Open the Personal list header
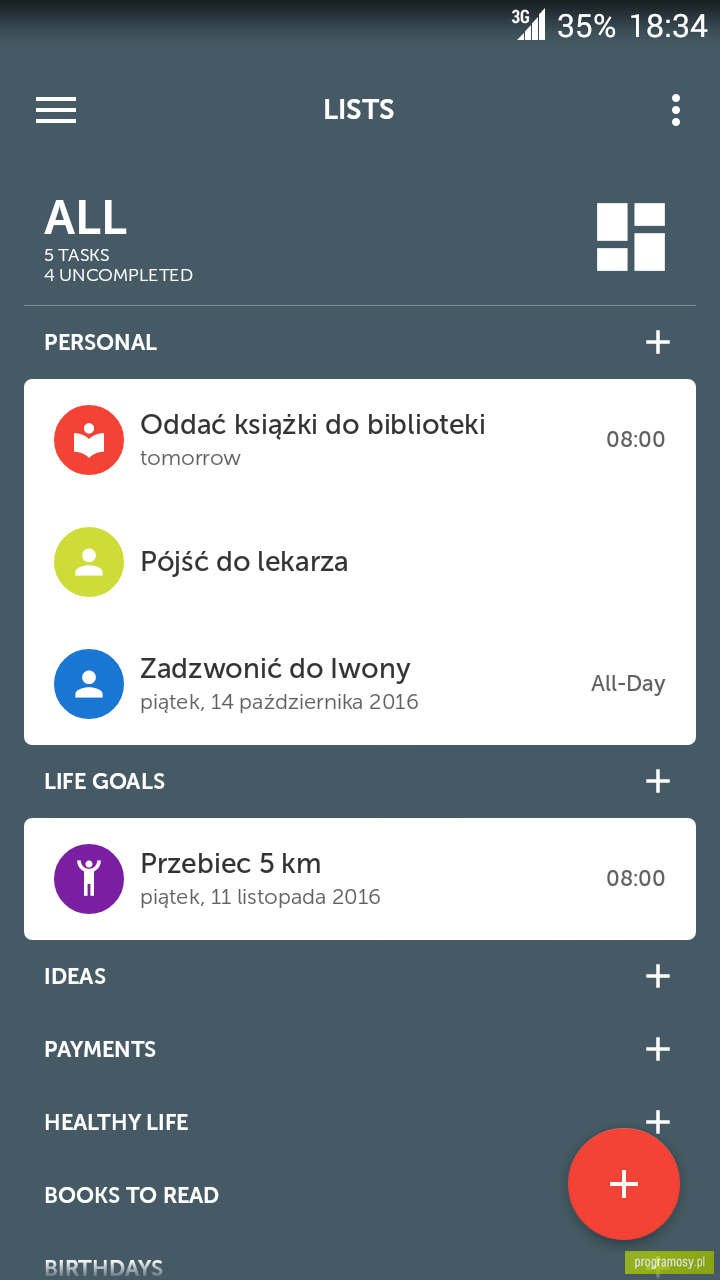The image size is (720, 1280). click(x=100, y=343)
